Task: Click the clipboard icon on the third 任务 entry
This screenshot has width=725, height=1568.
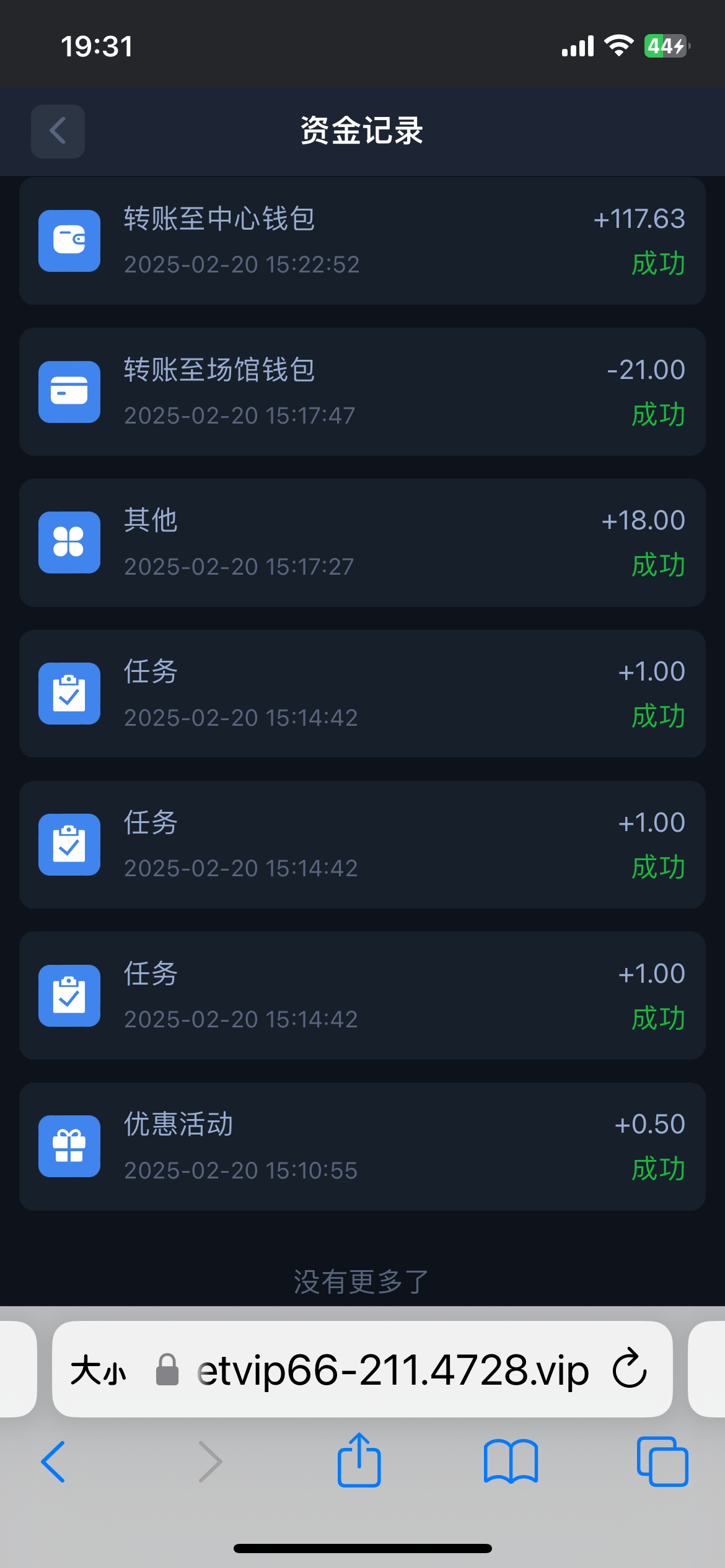Action: pyautogui.click(x=69, y=996)
